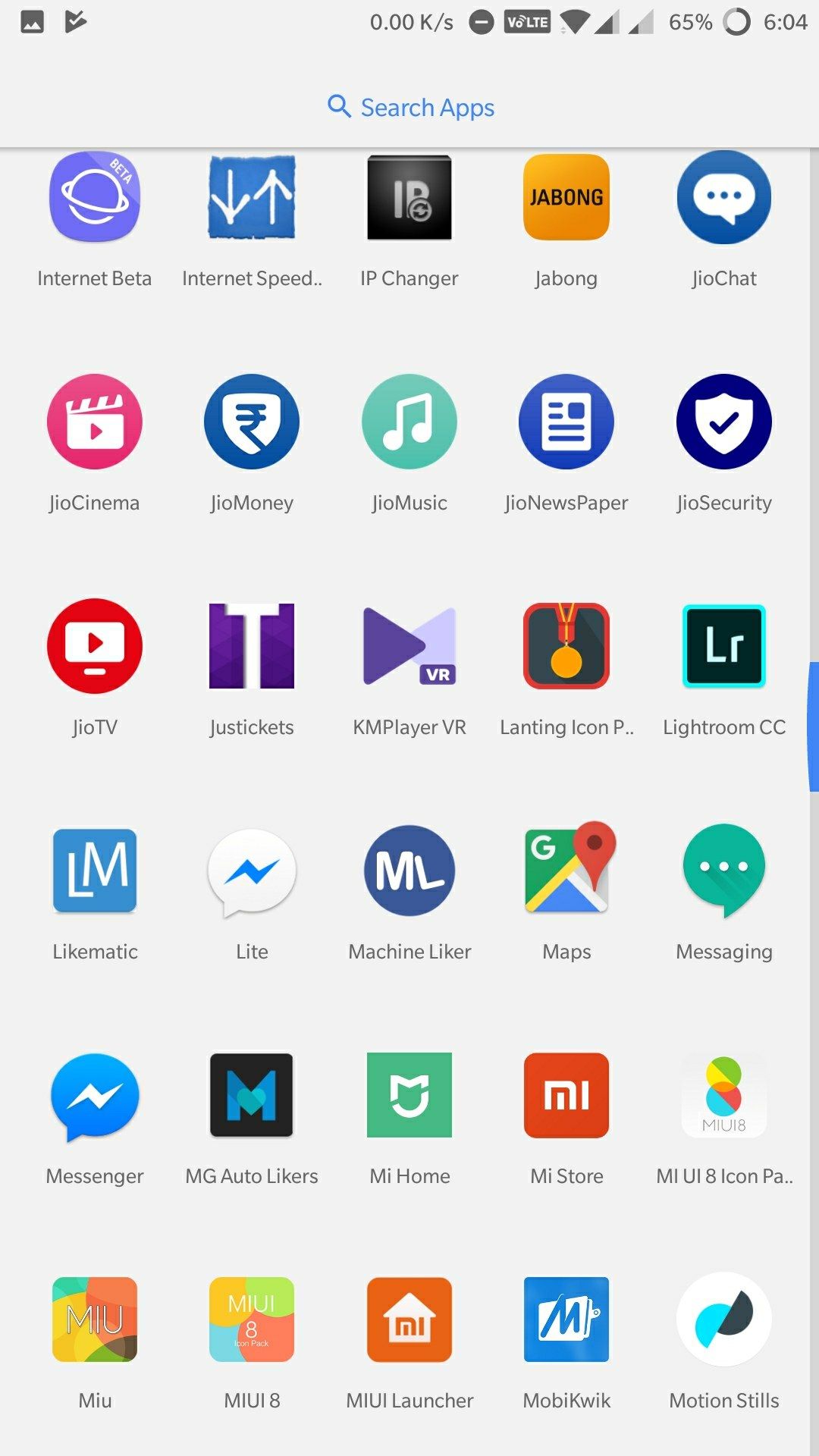The height and width of the screenshot is (1456, 819).
Task: Open the JioTV app
Action: click(94, 646)
